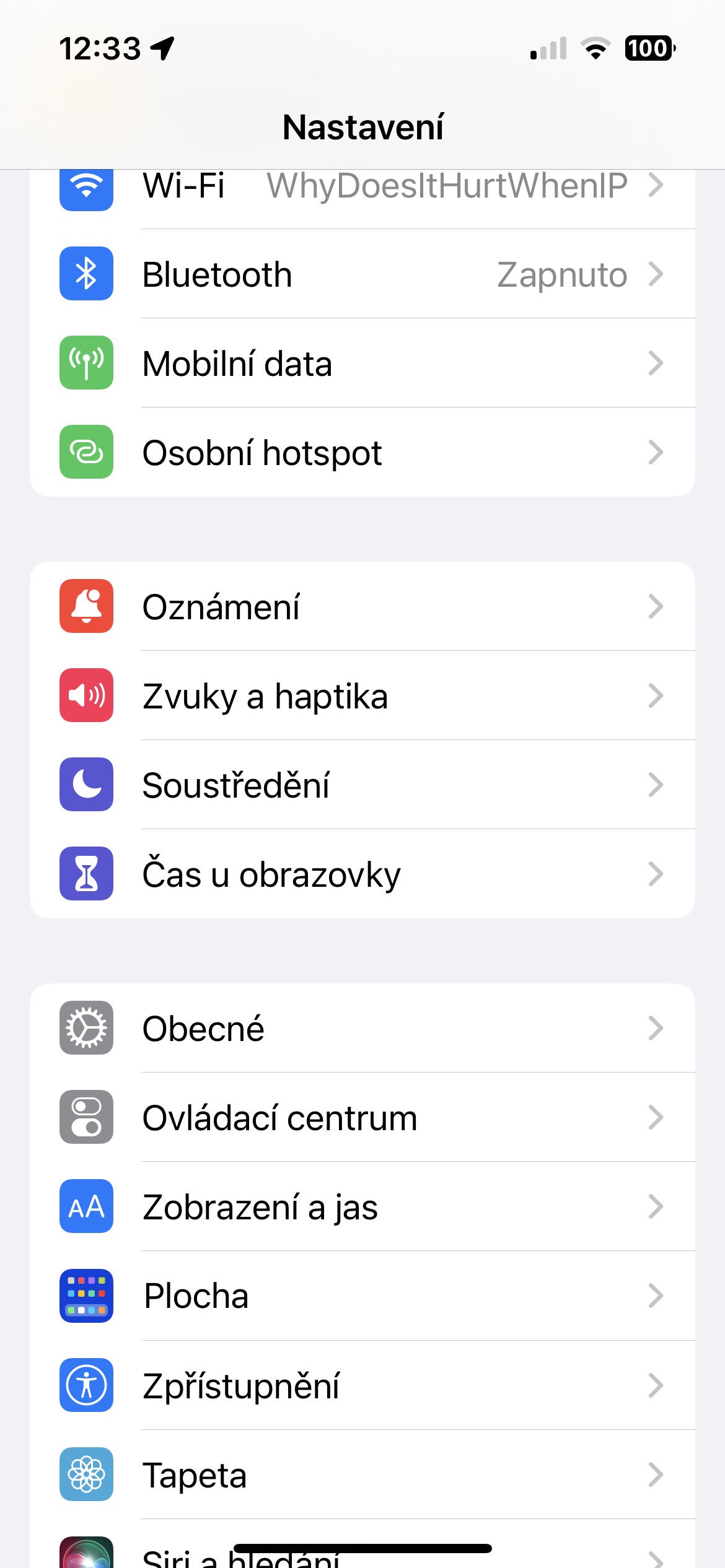Go to Mobilní data
Viewport: 725px width, 1568px height.
pyautogui.click(x=362, y=363)
